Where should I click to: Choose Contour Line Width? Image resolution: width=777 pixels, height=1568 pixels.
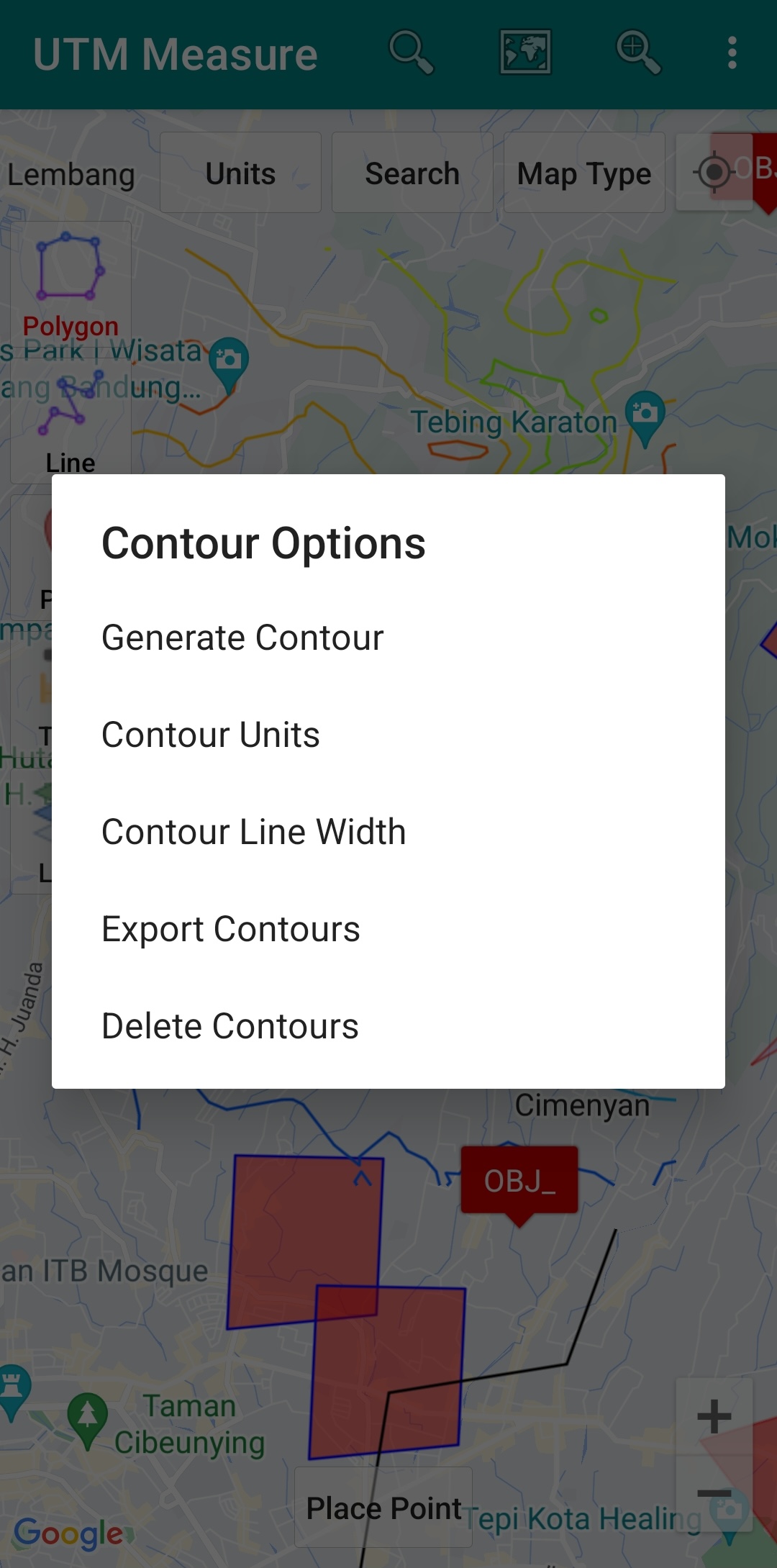[253, 832]
